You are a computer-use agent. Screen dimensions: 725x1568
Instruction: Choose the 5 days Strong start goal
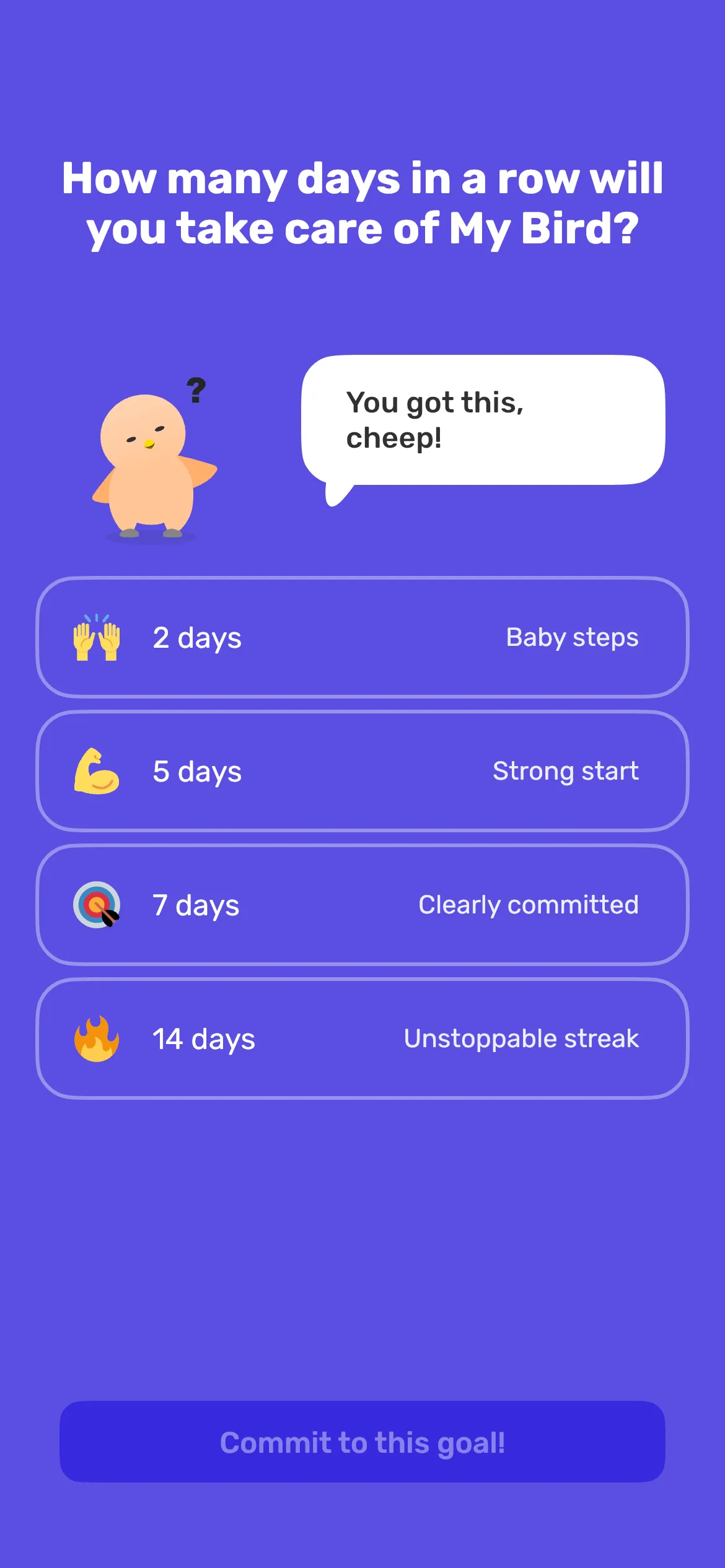tap(362, 771)
